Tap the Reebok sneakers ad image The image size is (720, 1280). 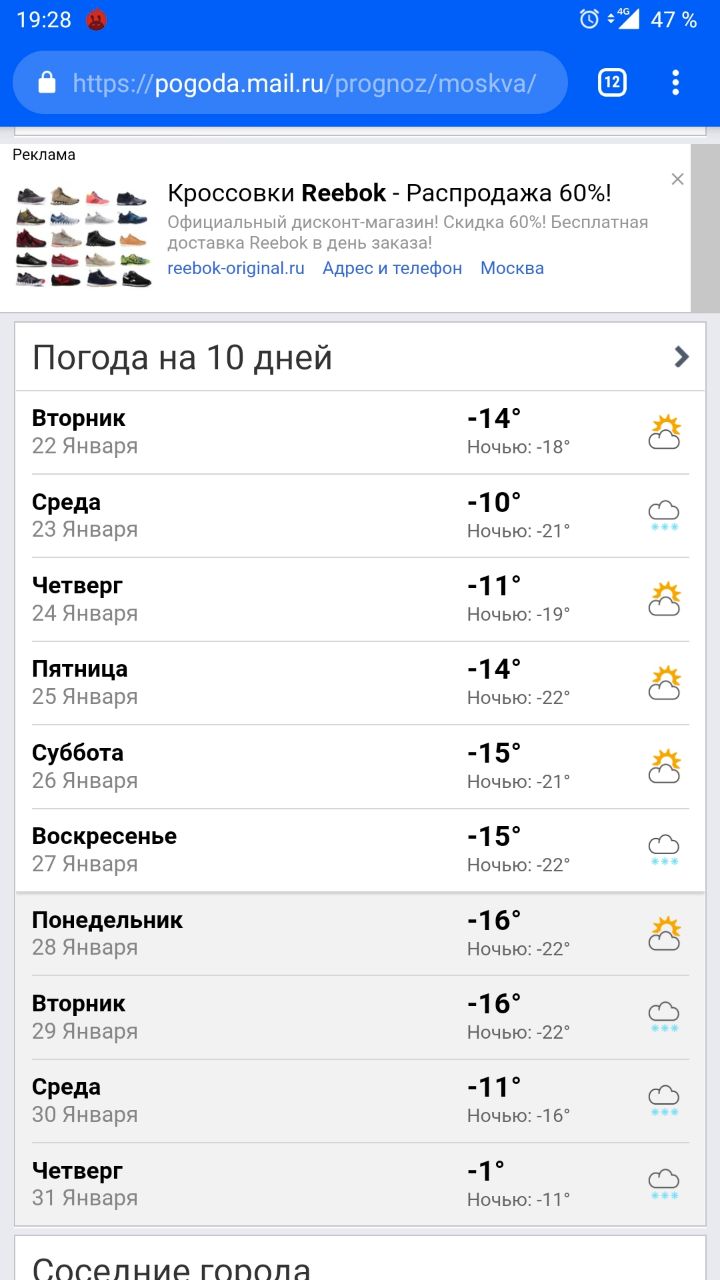point(83,237)
